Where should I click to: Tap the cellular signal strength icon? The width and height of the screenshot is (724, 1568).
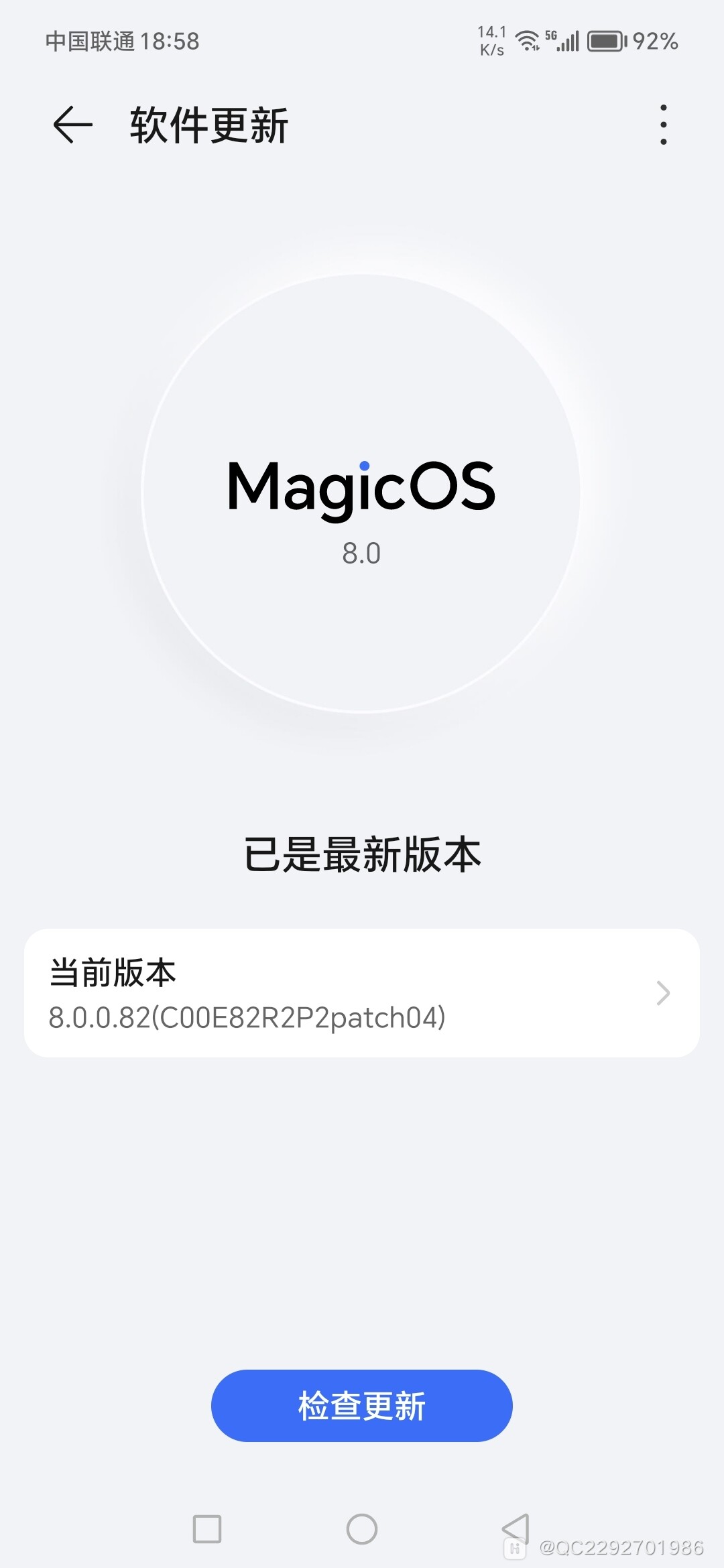pyautogui.click(x=568, y=42)
